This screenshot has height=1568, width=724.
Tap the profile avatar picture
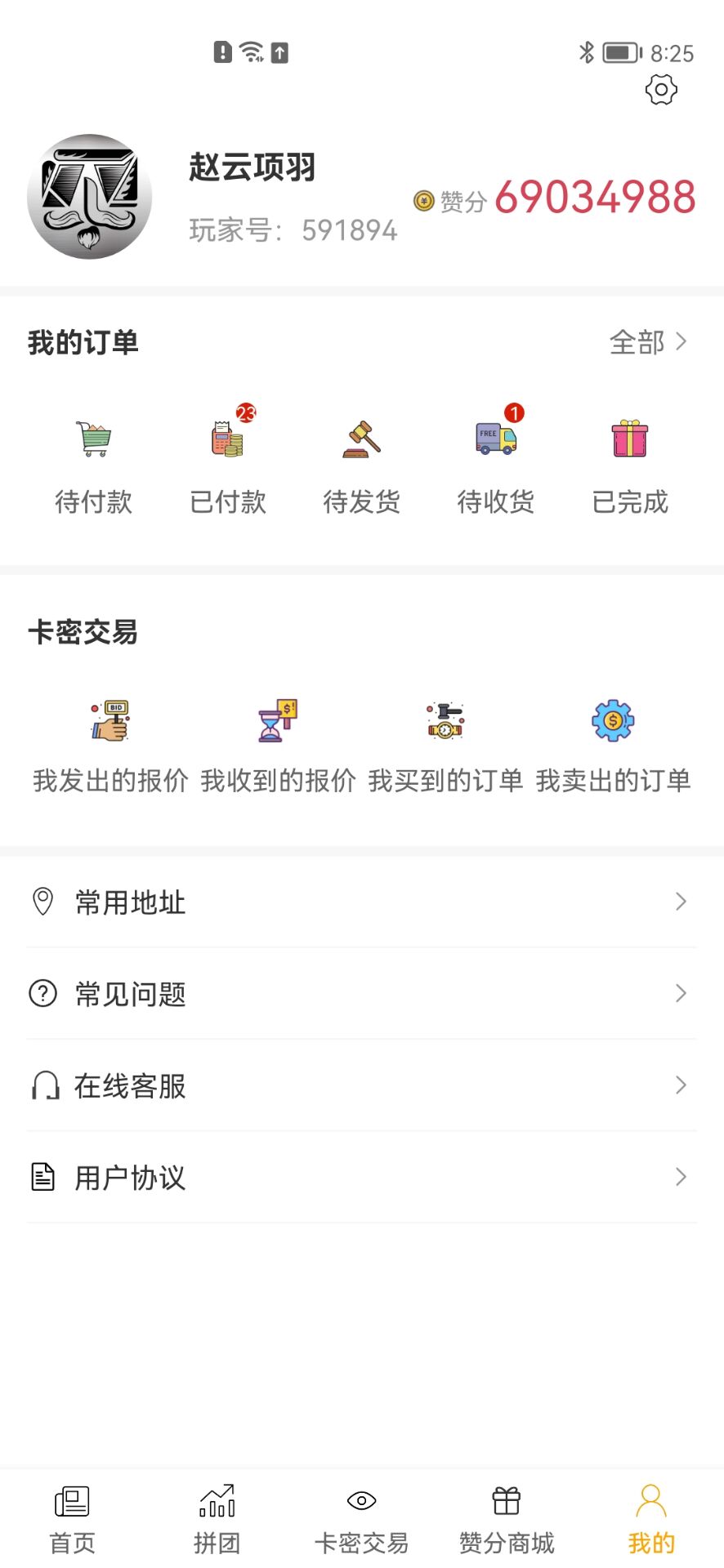pos(90,197)
